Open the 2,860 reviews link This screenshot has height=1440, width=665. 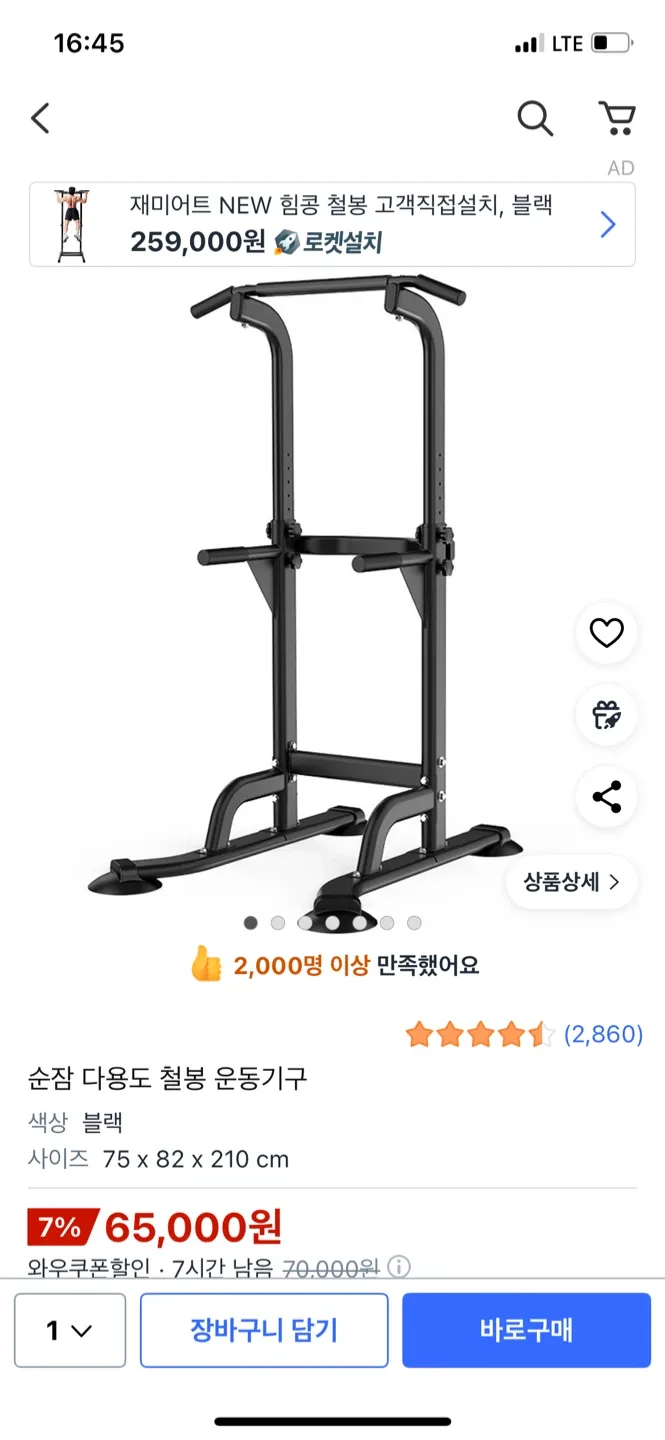pos(603,1034)
